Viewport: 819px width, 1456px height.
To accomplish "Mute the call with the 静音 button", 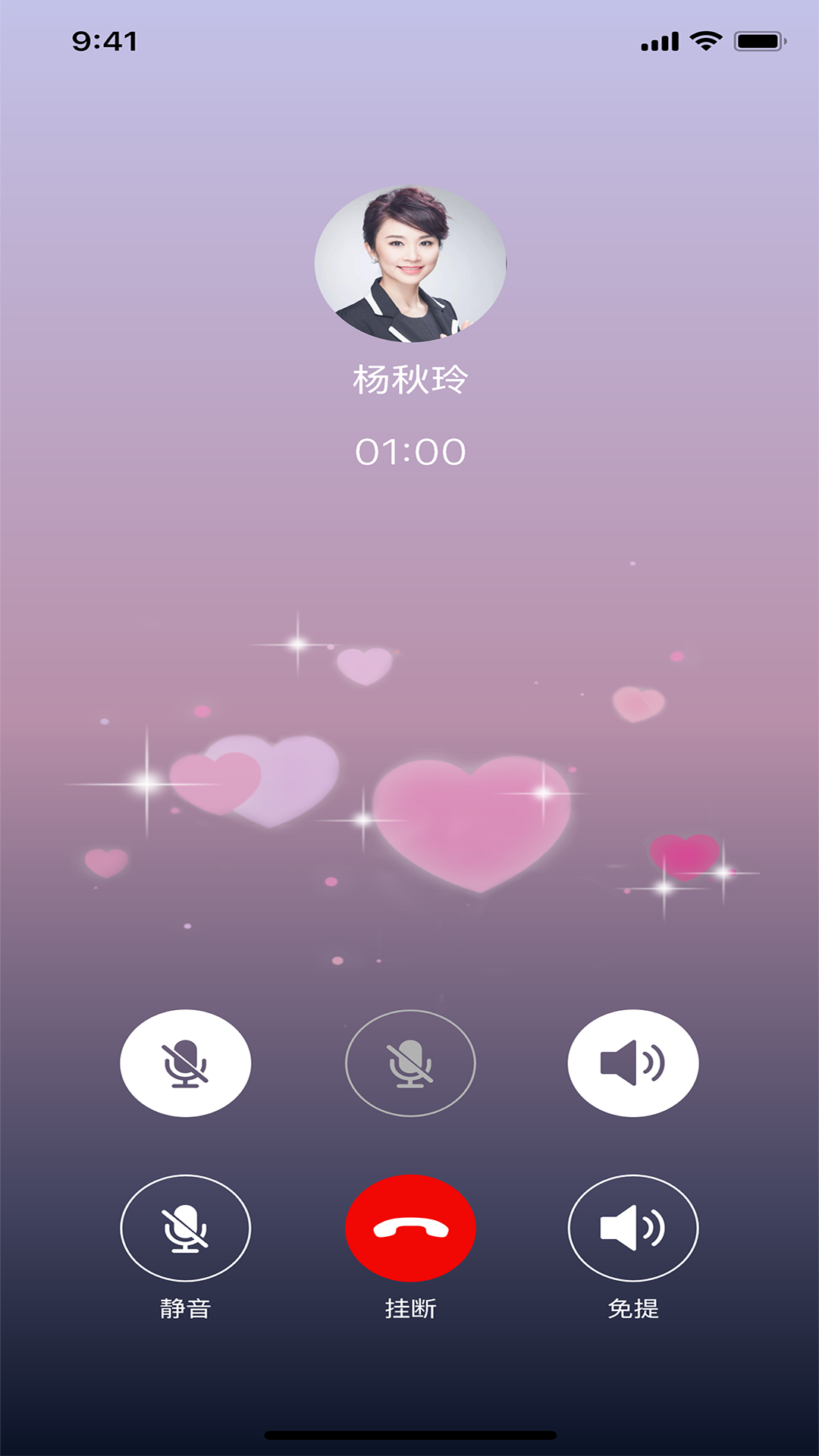I will click(x=185, y=1228).
